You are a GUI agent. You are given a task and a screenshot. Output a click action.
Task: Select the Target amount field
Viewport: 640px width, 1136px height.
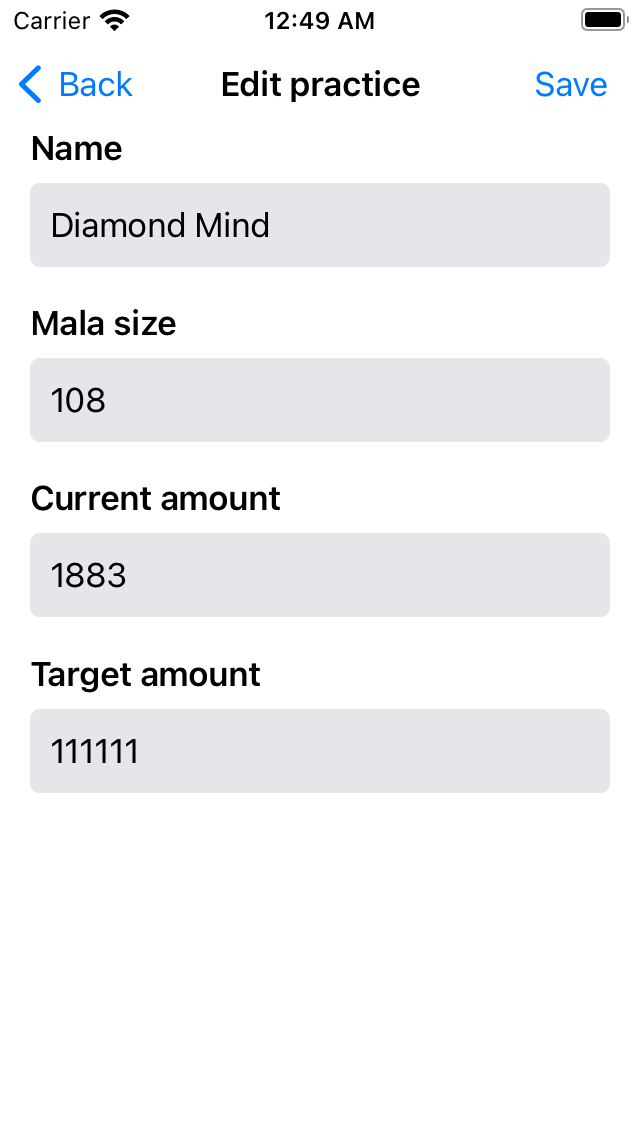[x=320, y=751]
